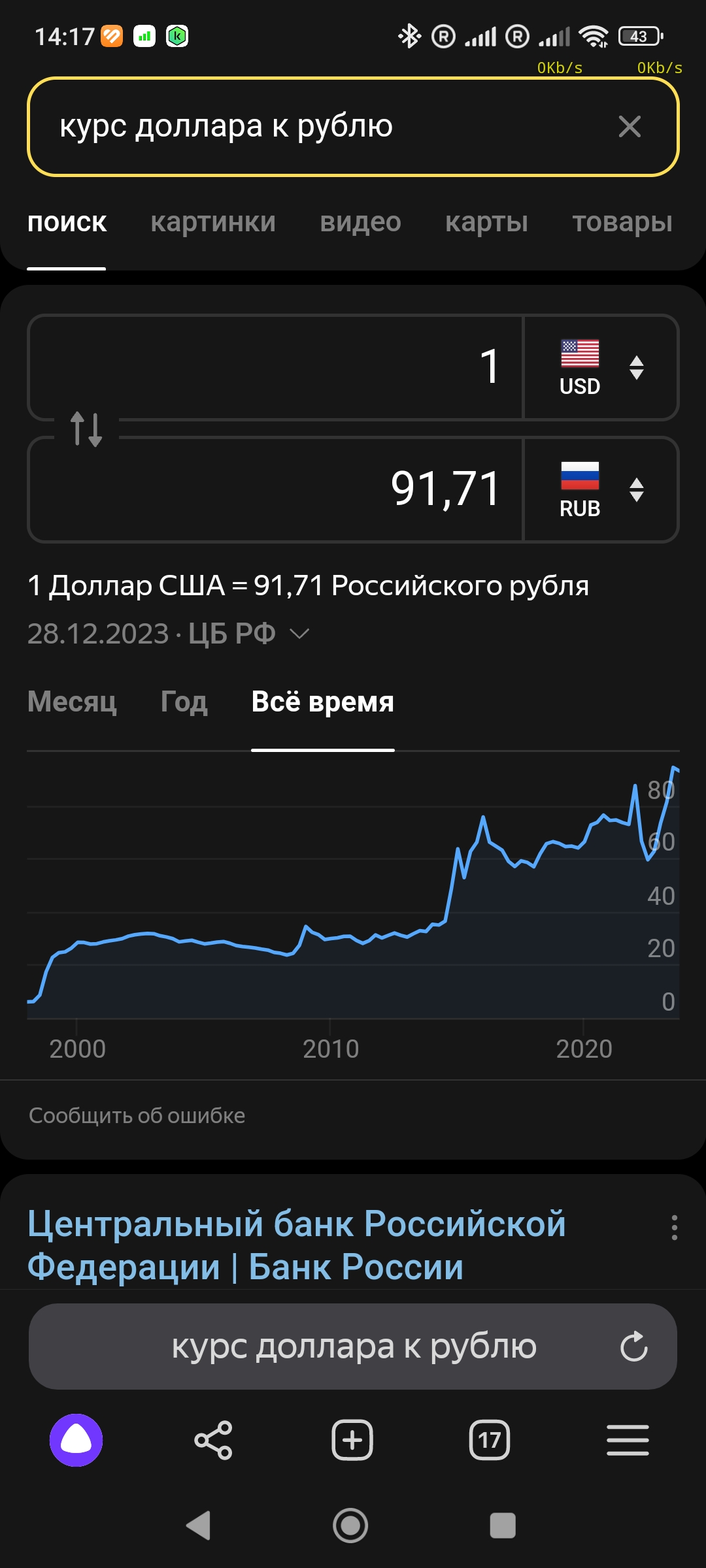The image size is (706, 1568).
Task: Edit the USD amount field
Action: point(275,367)
